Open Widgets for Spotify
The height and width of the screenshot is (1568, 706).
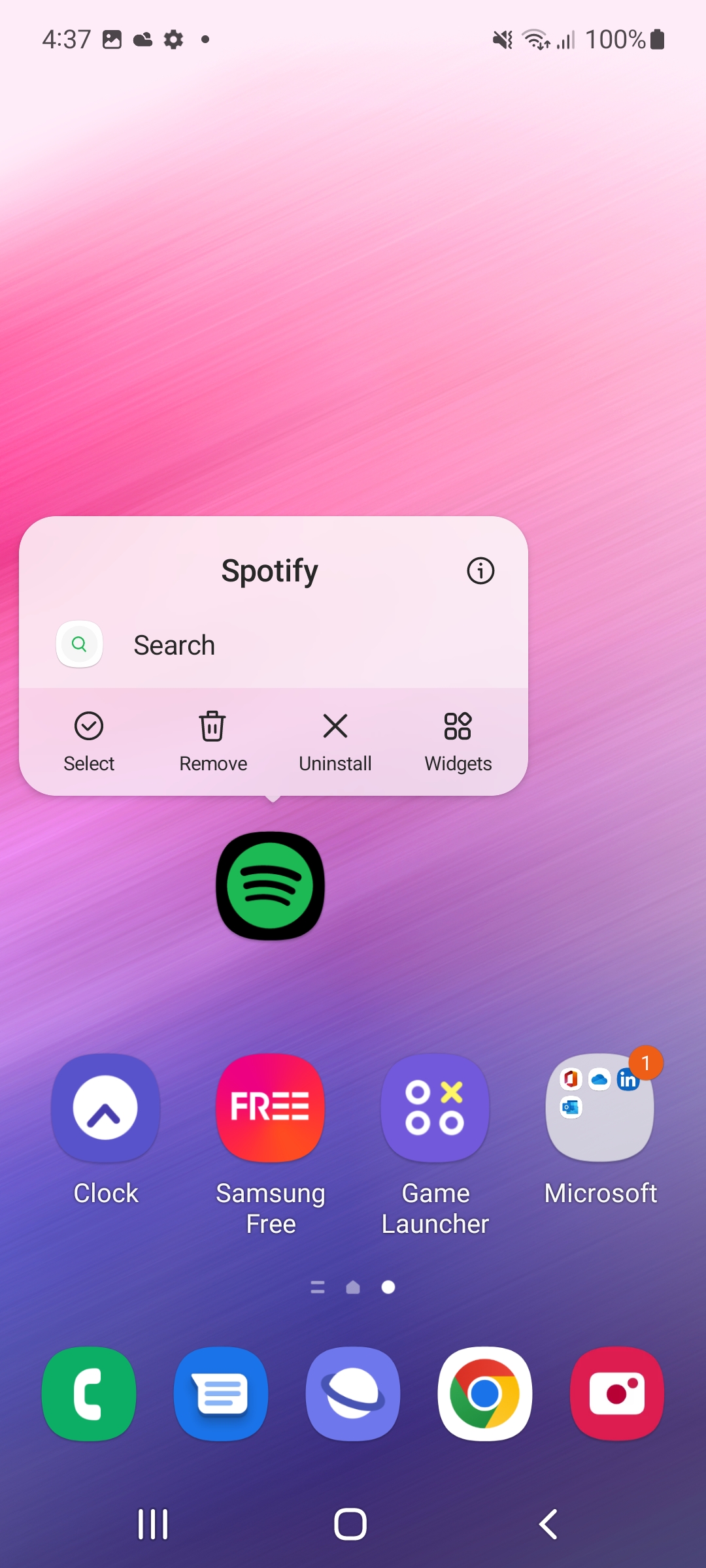click(458, 742)
